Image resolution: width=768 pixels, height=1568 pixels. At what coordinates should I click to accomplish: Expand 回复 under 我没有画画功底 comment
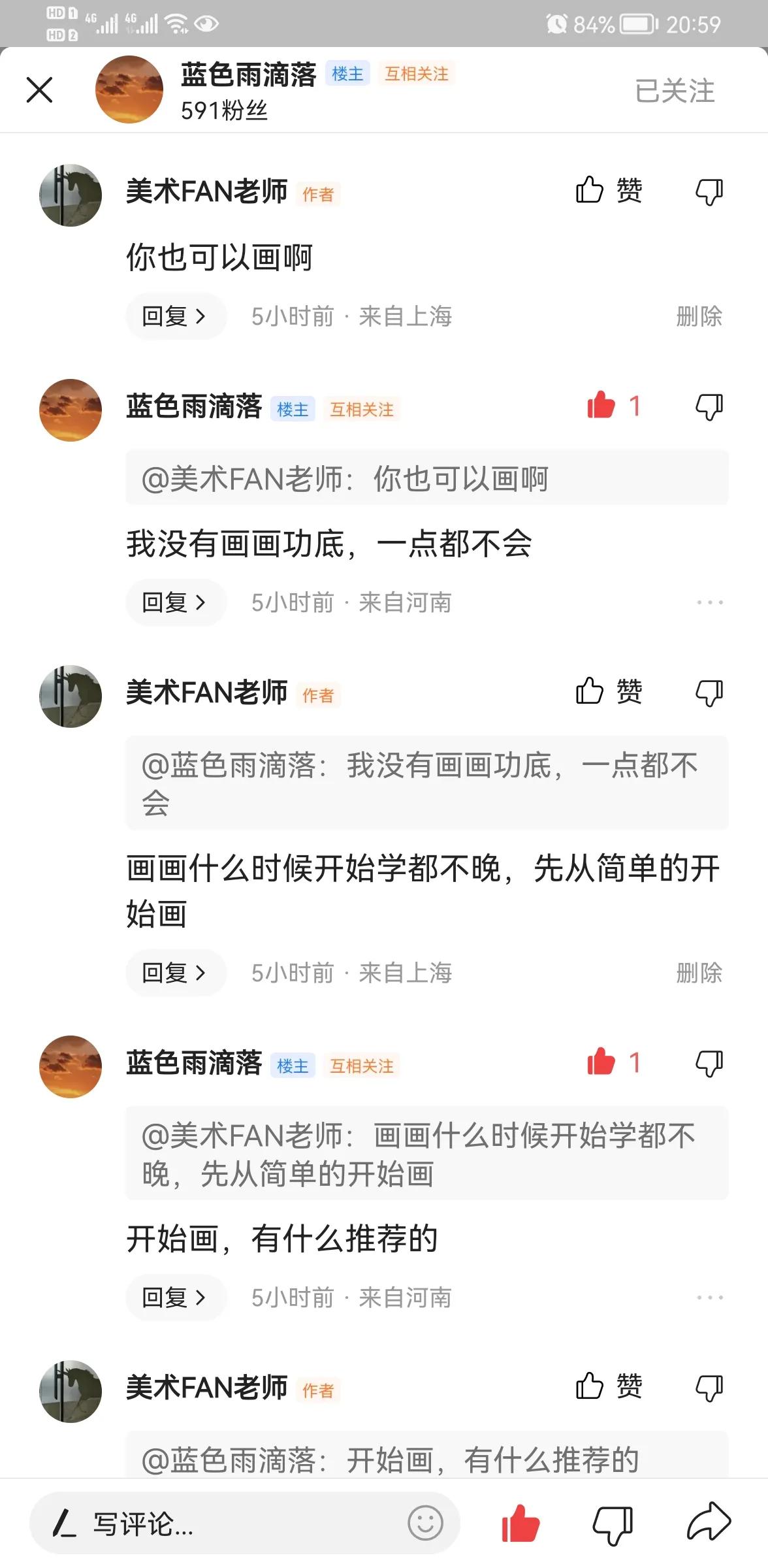click(x=175, y=602)
